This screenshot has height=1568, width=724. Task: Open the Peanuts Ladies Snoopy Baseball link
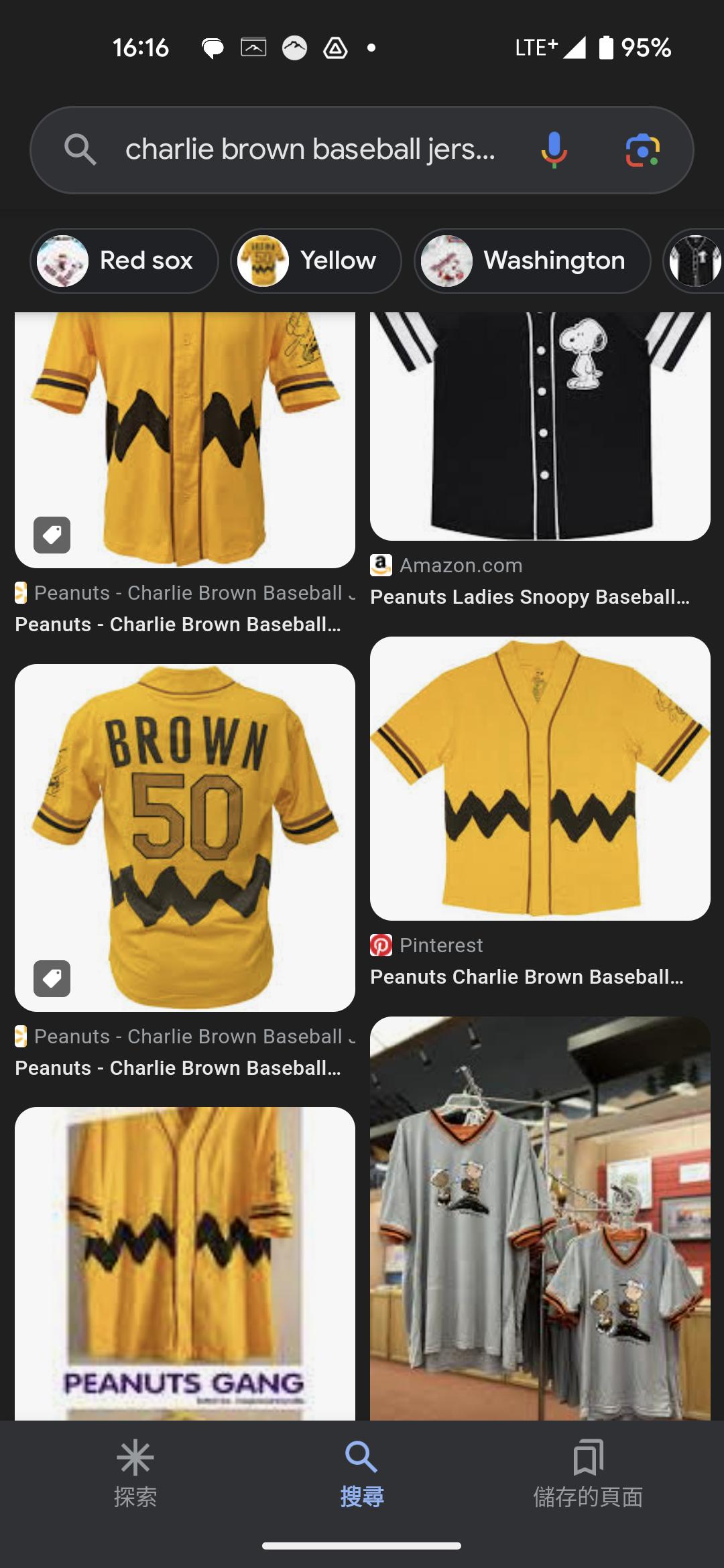530,597
